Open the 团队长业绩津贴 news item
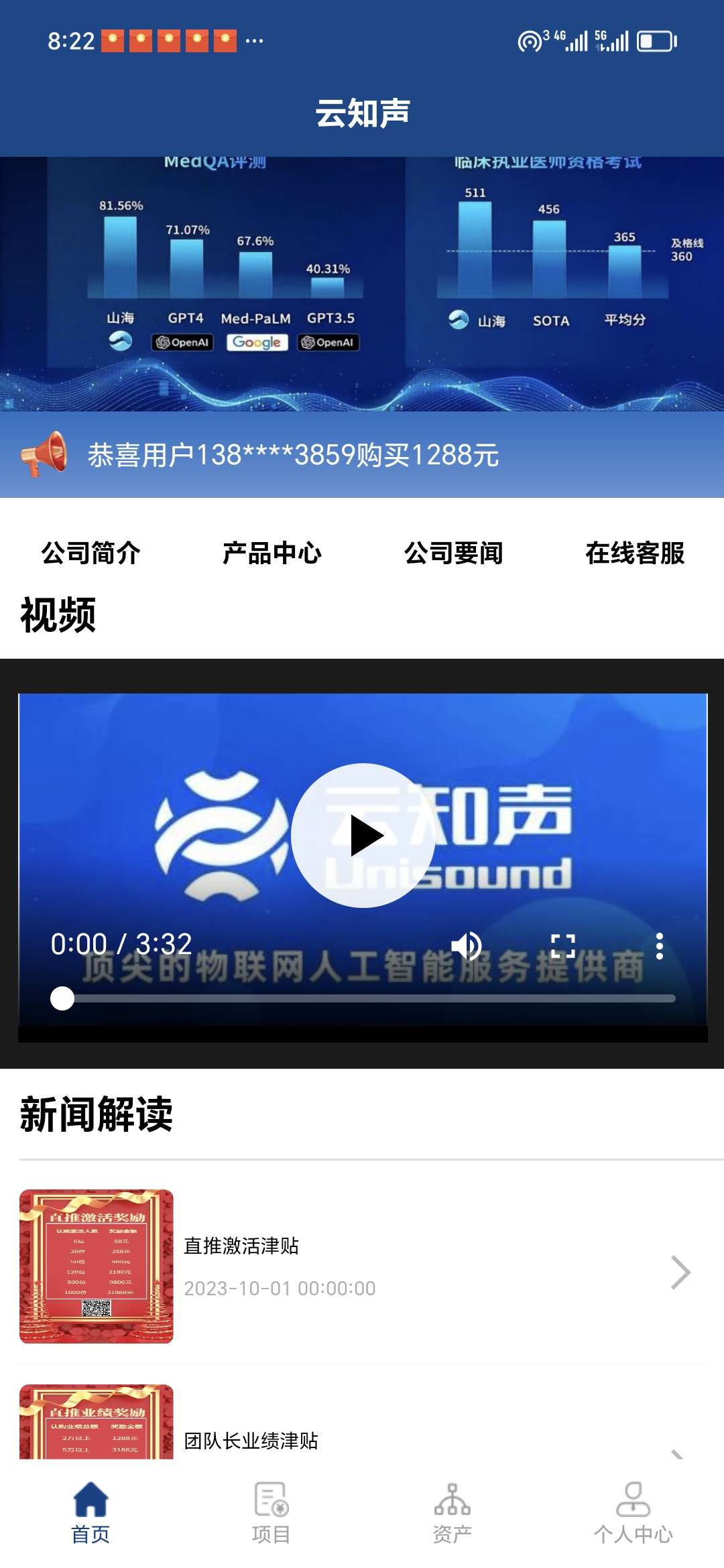The width and height of the screenshot is (724, 1568). point(362,1422)
